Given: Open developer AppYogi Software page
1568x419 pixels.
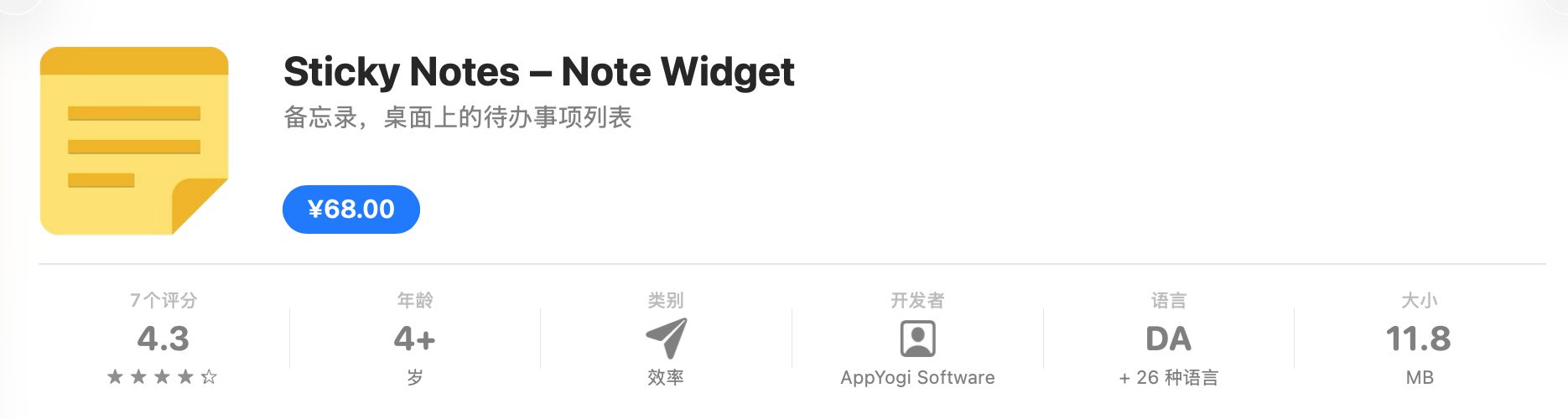Looking at the screenshot, I should [917, 377].
